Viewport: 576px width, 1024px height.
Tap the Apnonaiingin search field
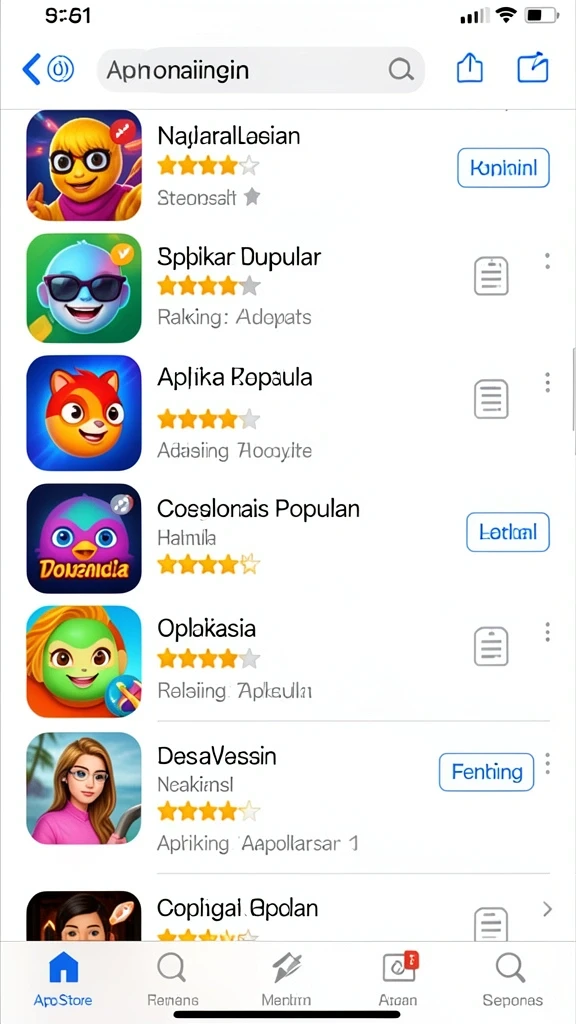pos(261,69)
